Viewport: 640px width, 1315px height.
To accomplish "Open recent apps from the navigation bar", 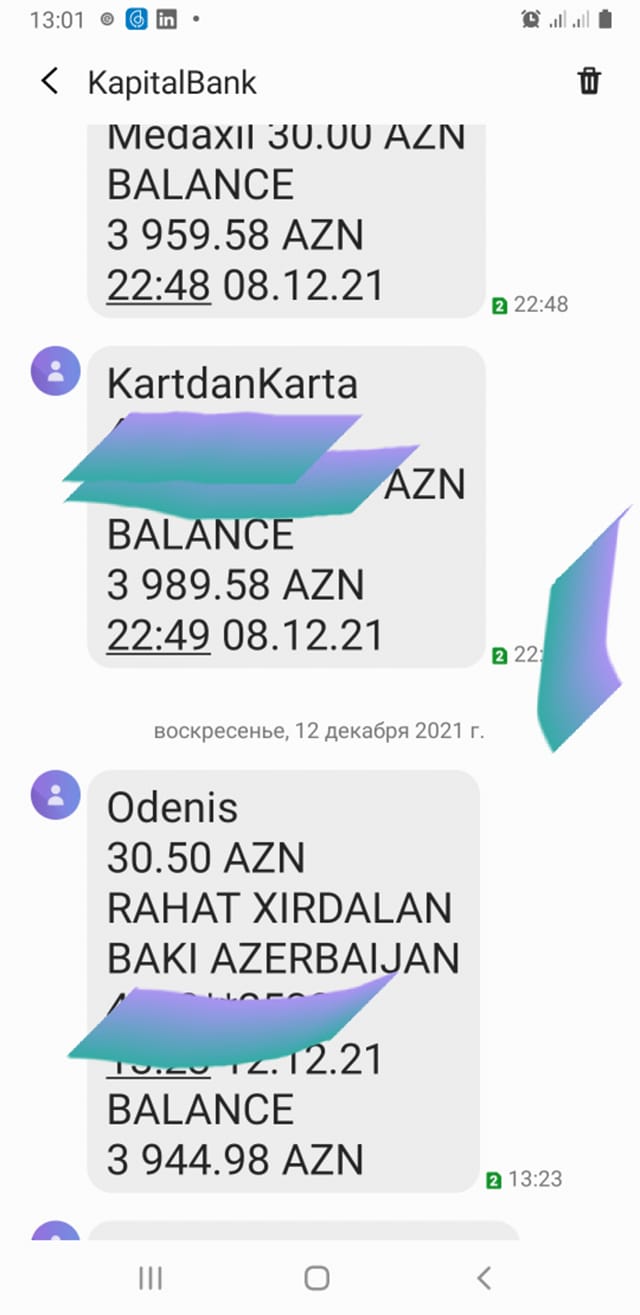I will click(150, 1277).
